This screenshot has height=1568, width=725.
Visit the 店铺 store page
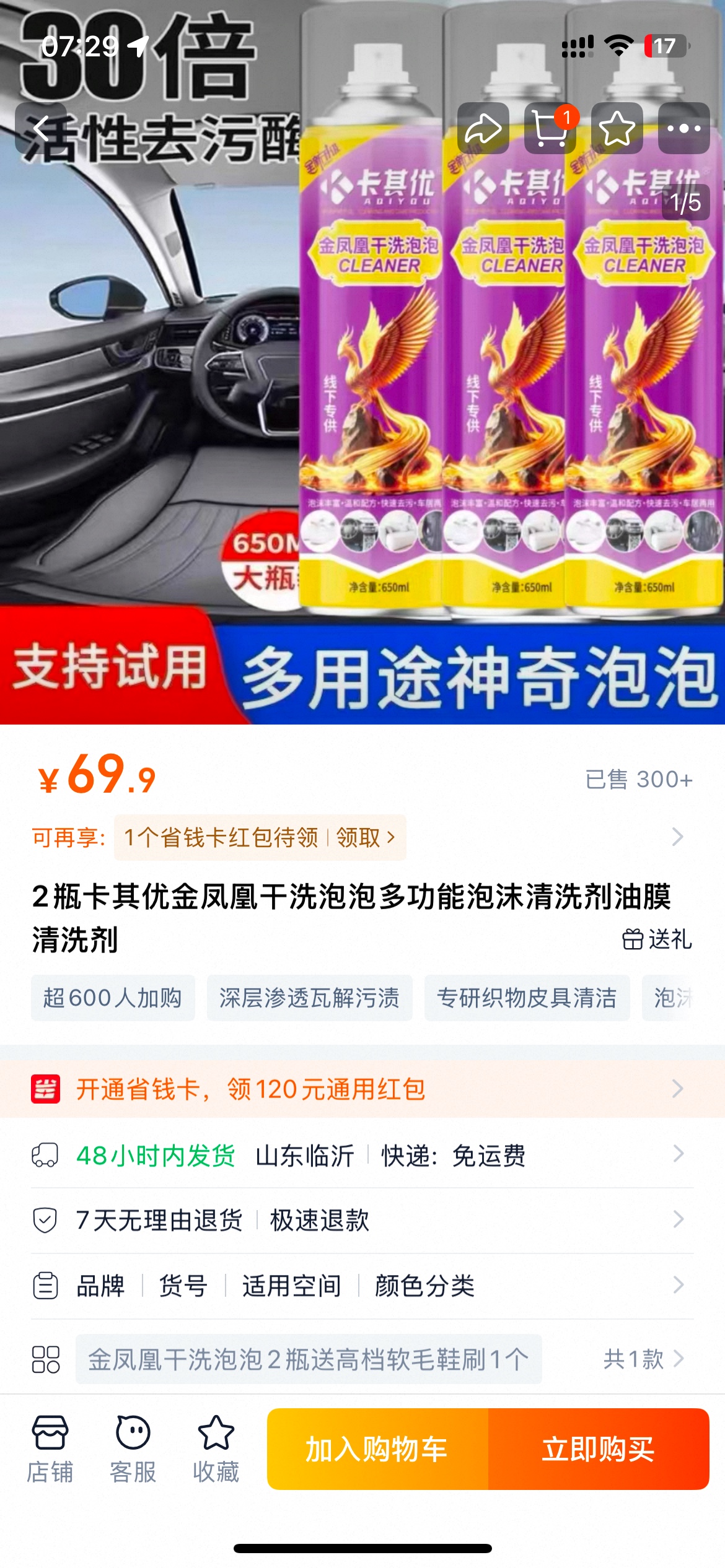pyautogui.click(x=50, y=1449)
